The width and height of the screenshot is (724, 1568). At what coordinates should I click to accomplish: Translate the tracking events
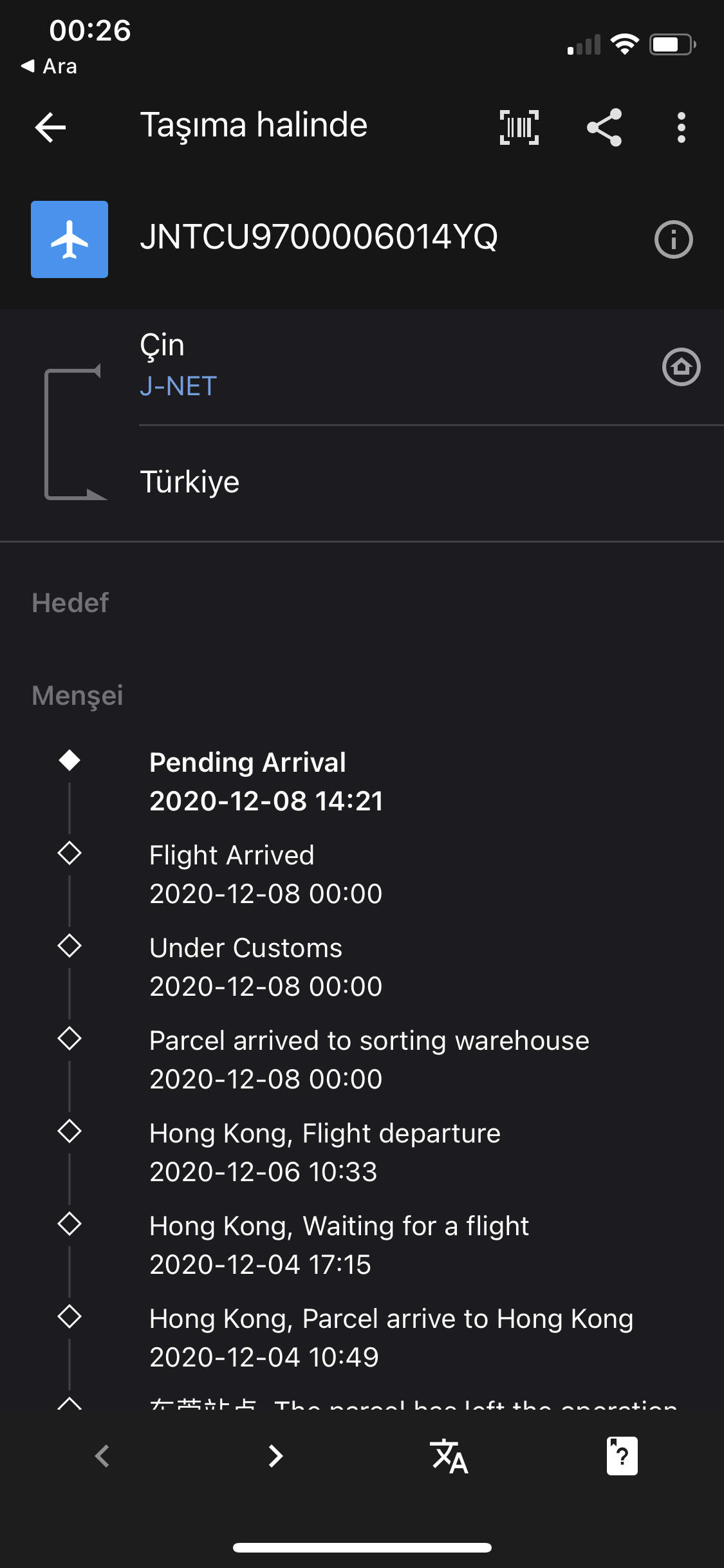(x=449, y=1456)
